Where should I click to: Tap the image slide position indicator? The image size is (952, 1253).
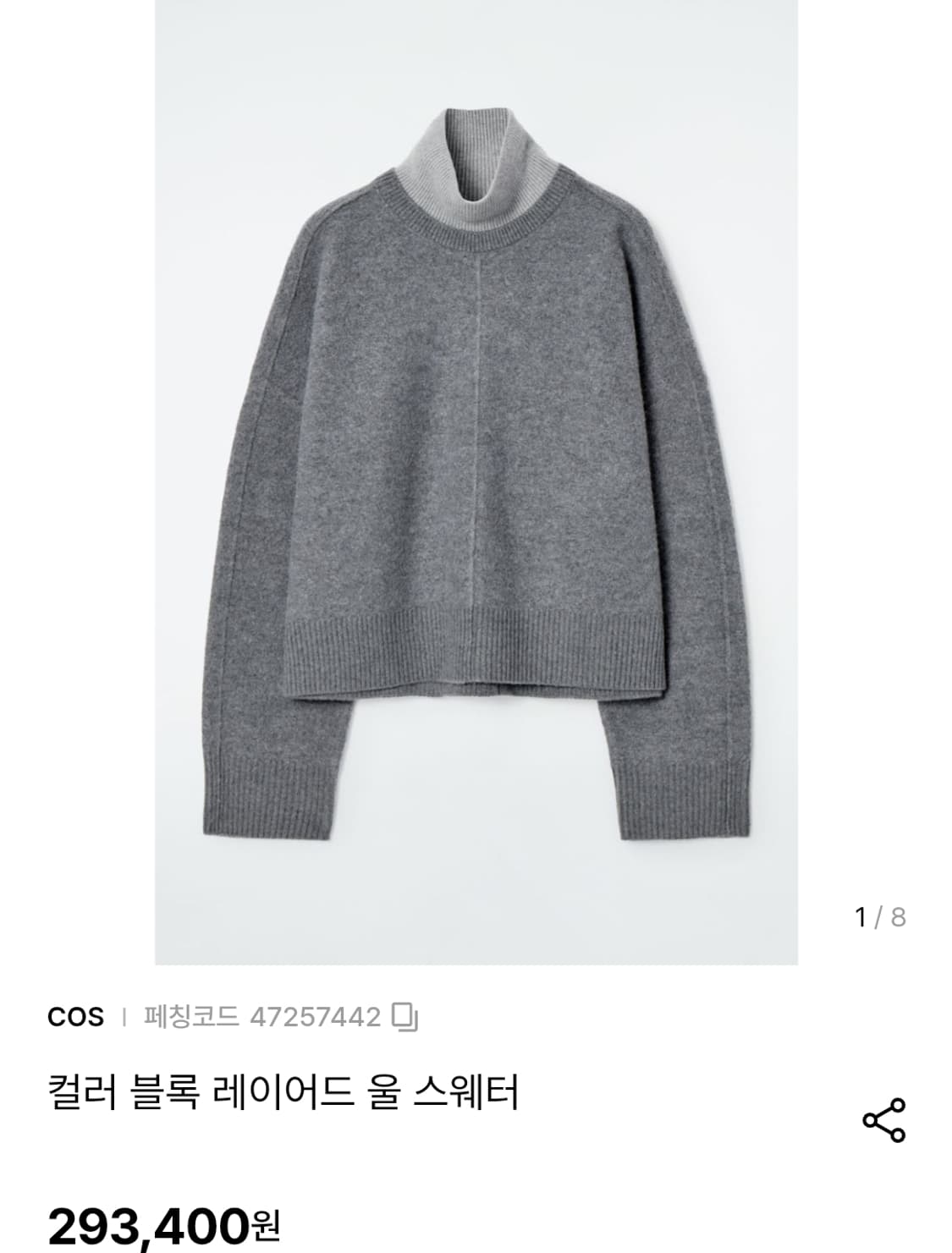[880, 915]
